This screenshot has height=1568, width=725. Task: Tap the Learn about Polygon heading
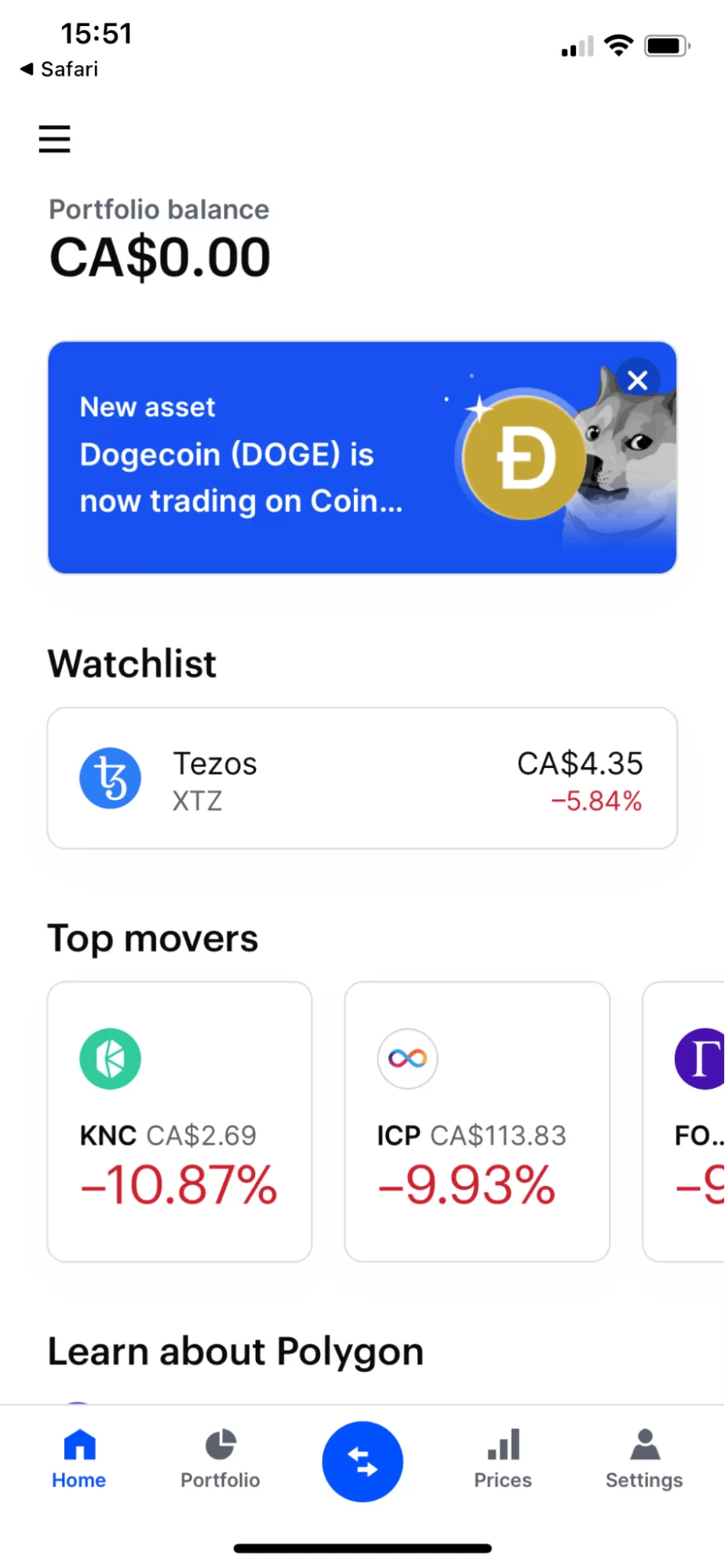click(x=235, y=1350)
